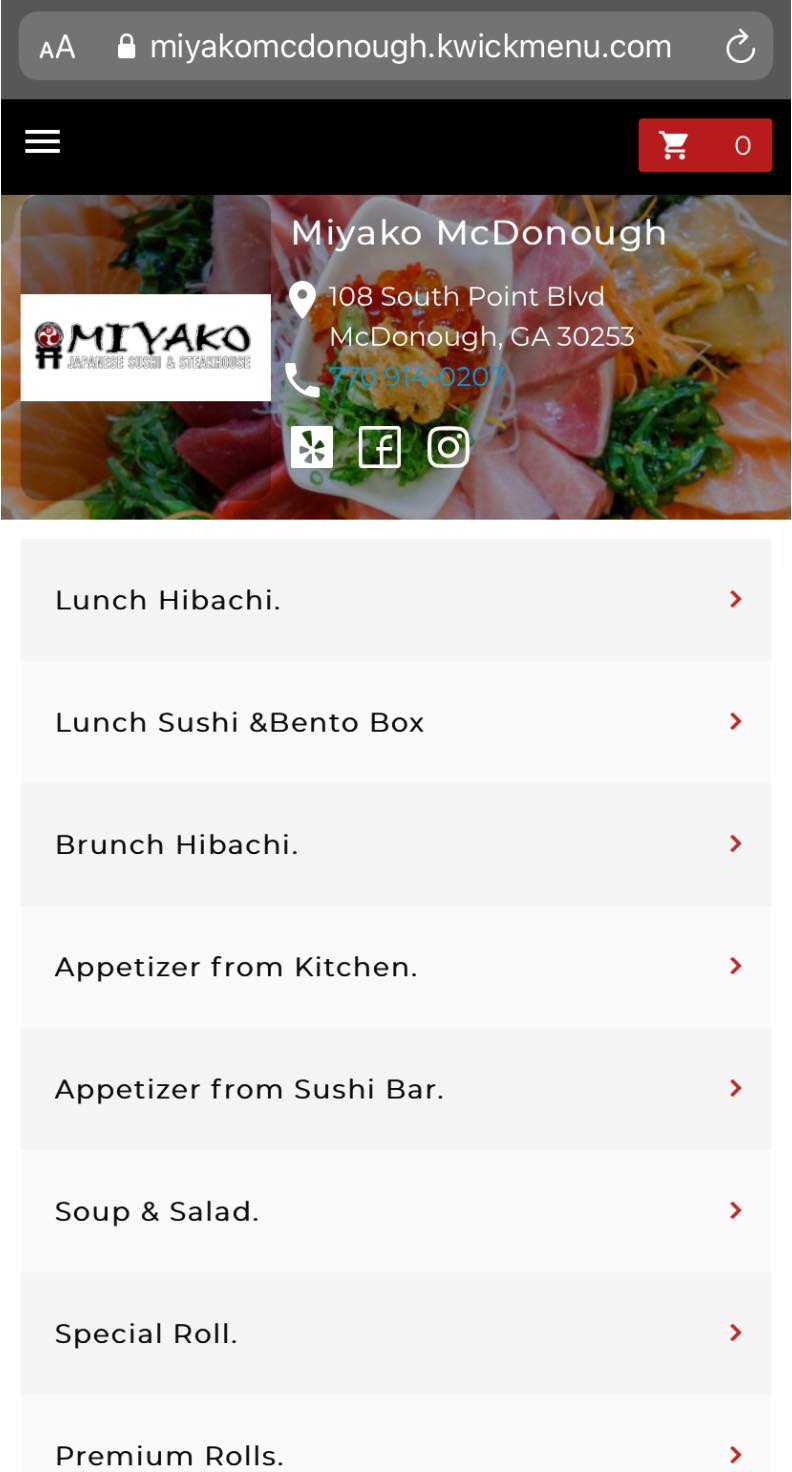Select the Soup & Salad category
The width and height of the screenshot is (792, 1472).
pos(396,1211)
